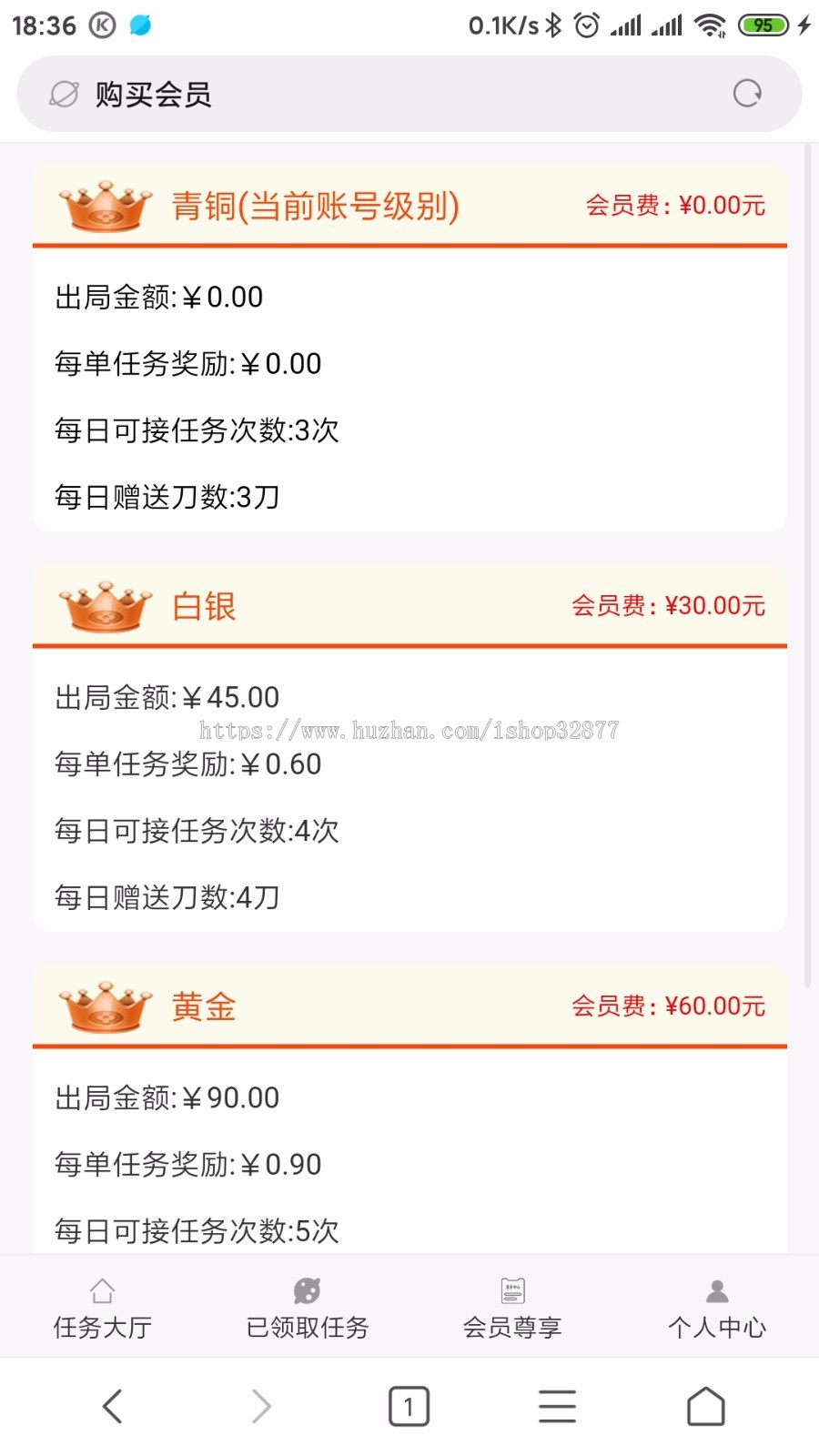Image resolution: width=819 pixels, height=1456 pixels.
Task: Tap the planet icon inside the search field
Action: (62, 94)
